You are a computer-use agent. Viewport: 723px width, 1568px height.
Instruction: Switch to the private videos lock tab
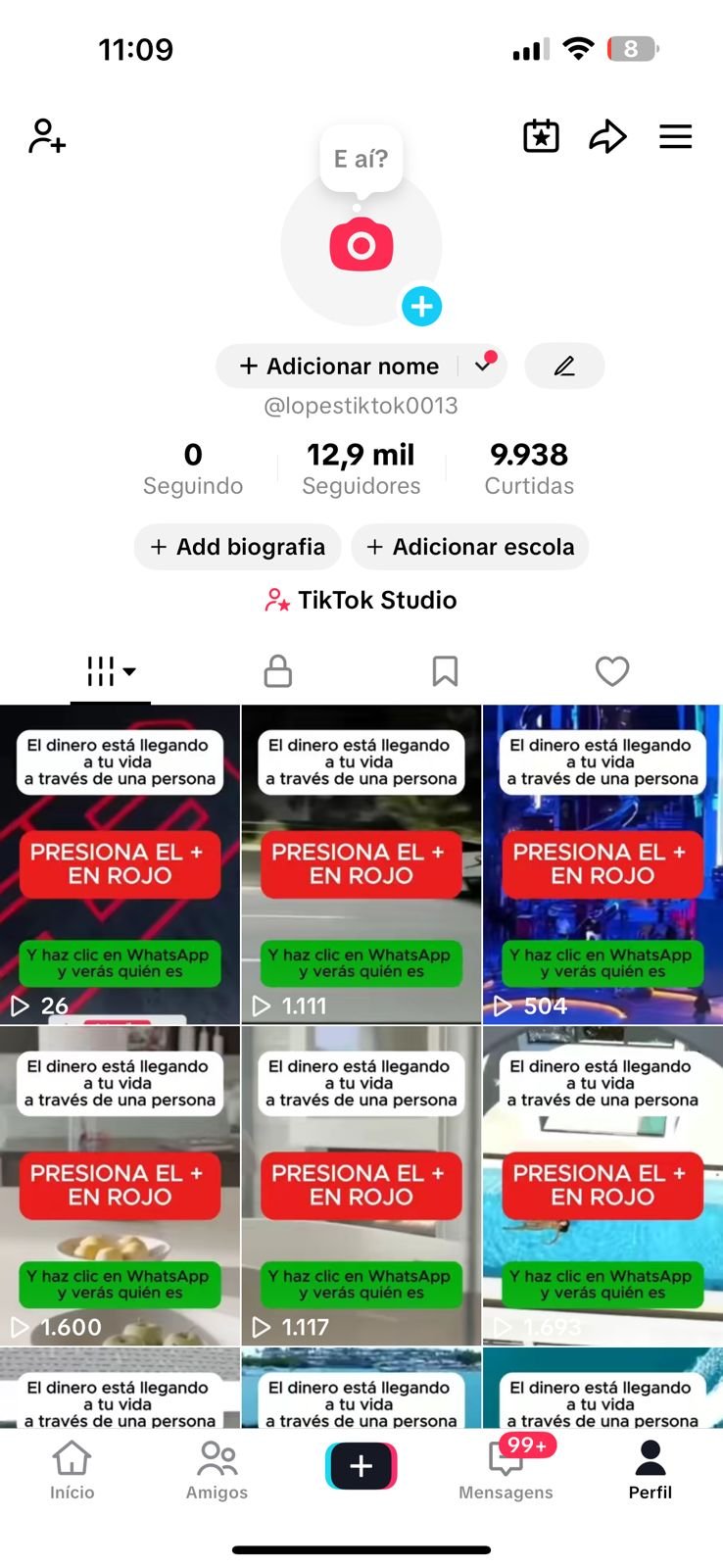pos(278,671)
